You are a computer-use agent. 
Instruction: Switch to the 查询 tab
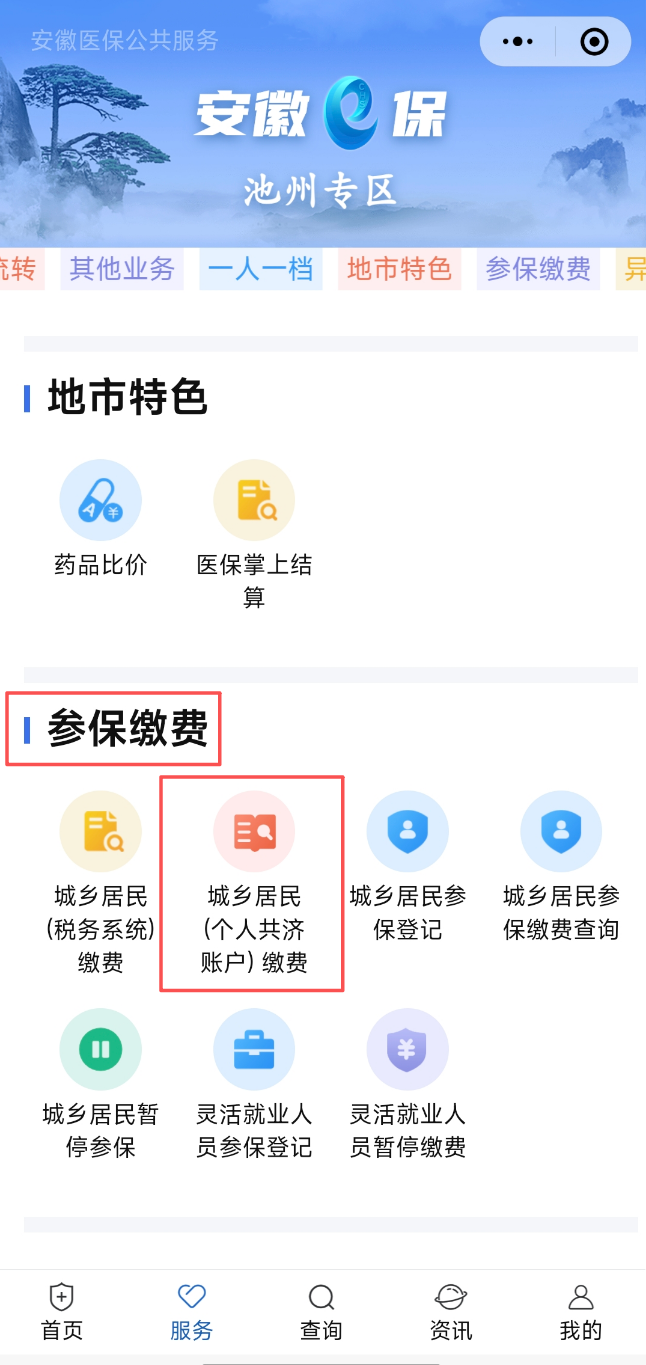(x=321, y=1312)
